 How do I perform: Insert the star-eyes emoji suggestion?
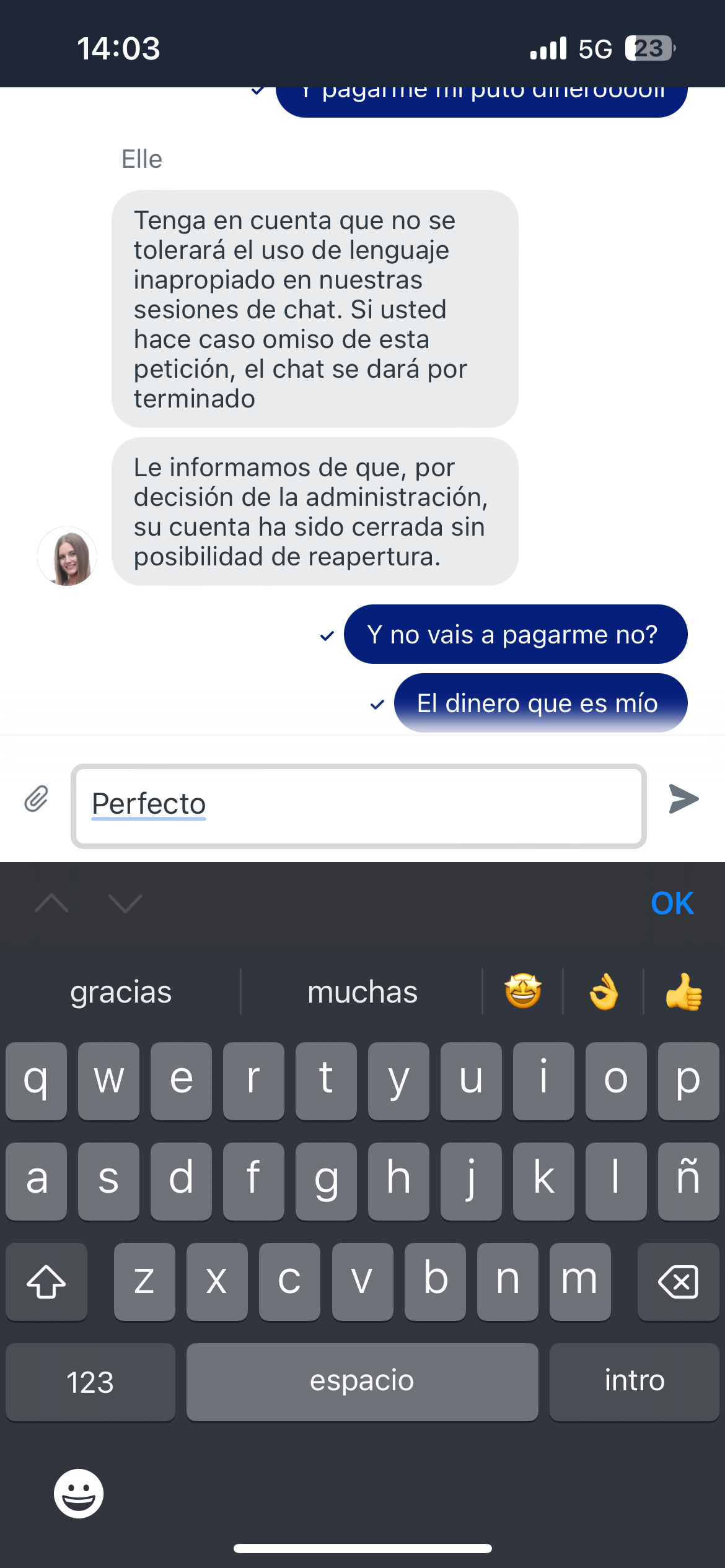(x=523, y=992)
